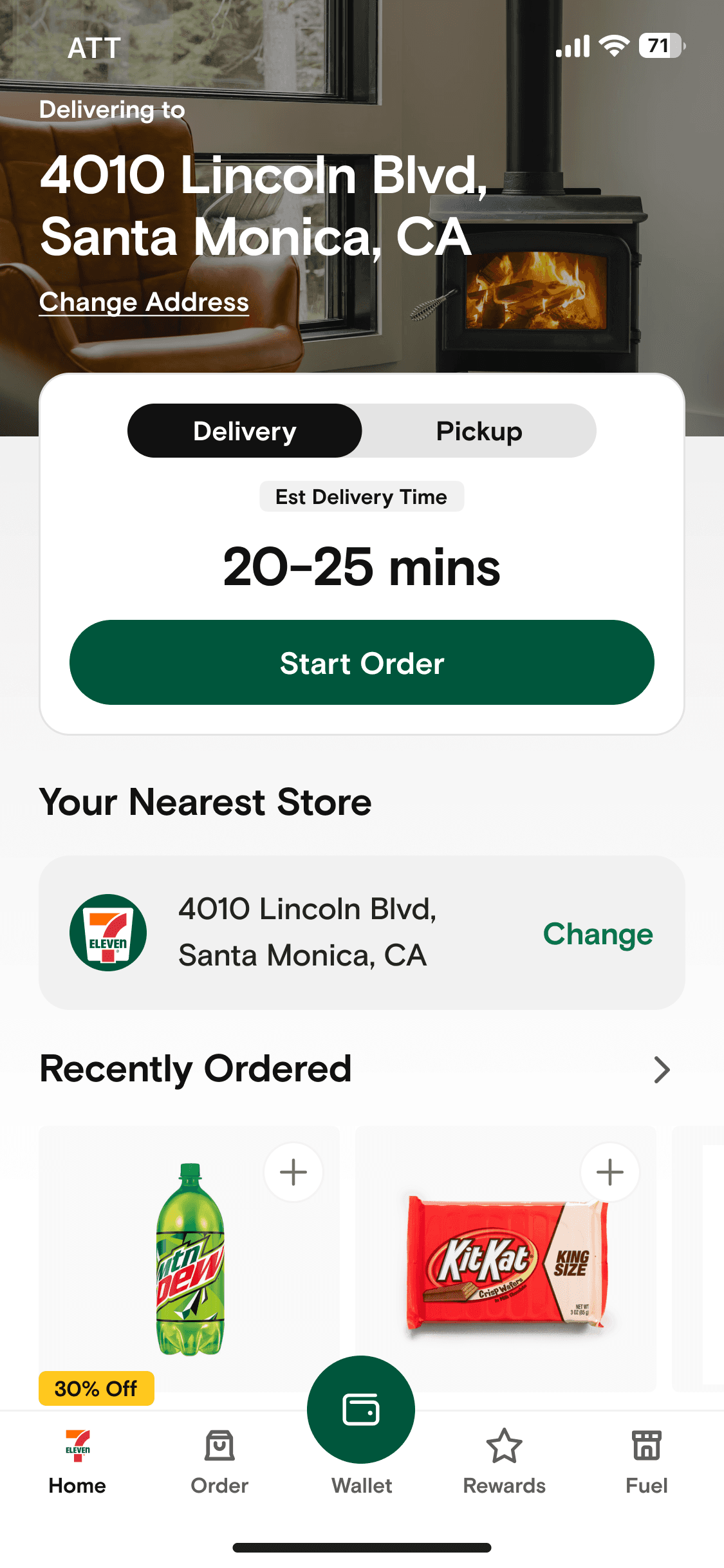Image resolution: width=724 pixels, height=1568 pixels.
Task: Open the Order tab
Action: pyautogui.click(x=219, y=1461)
